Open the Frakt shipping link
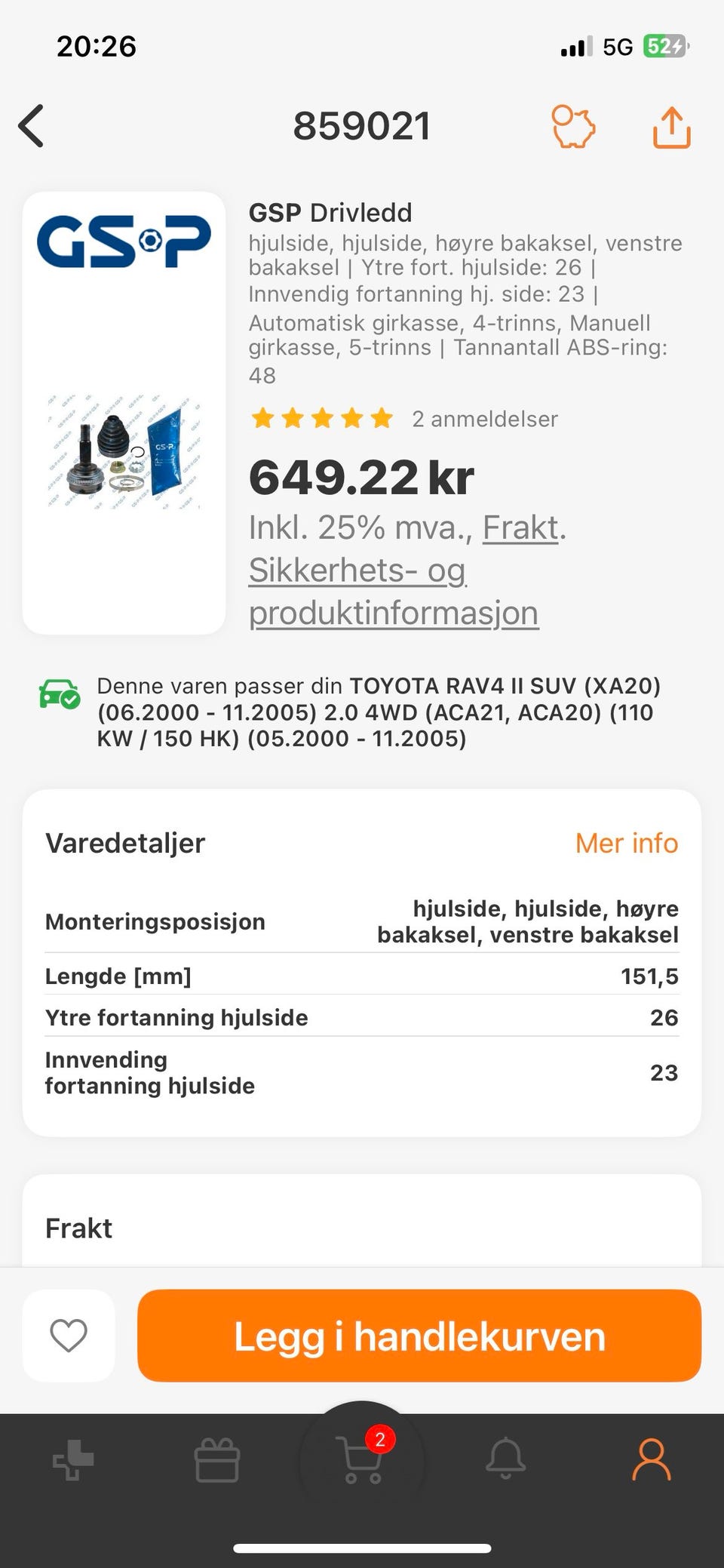 521,527
